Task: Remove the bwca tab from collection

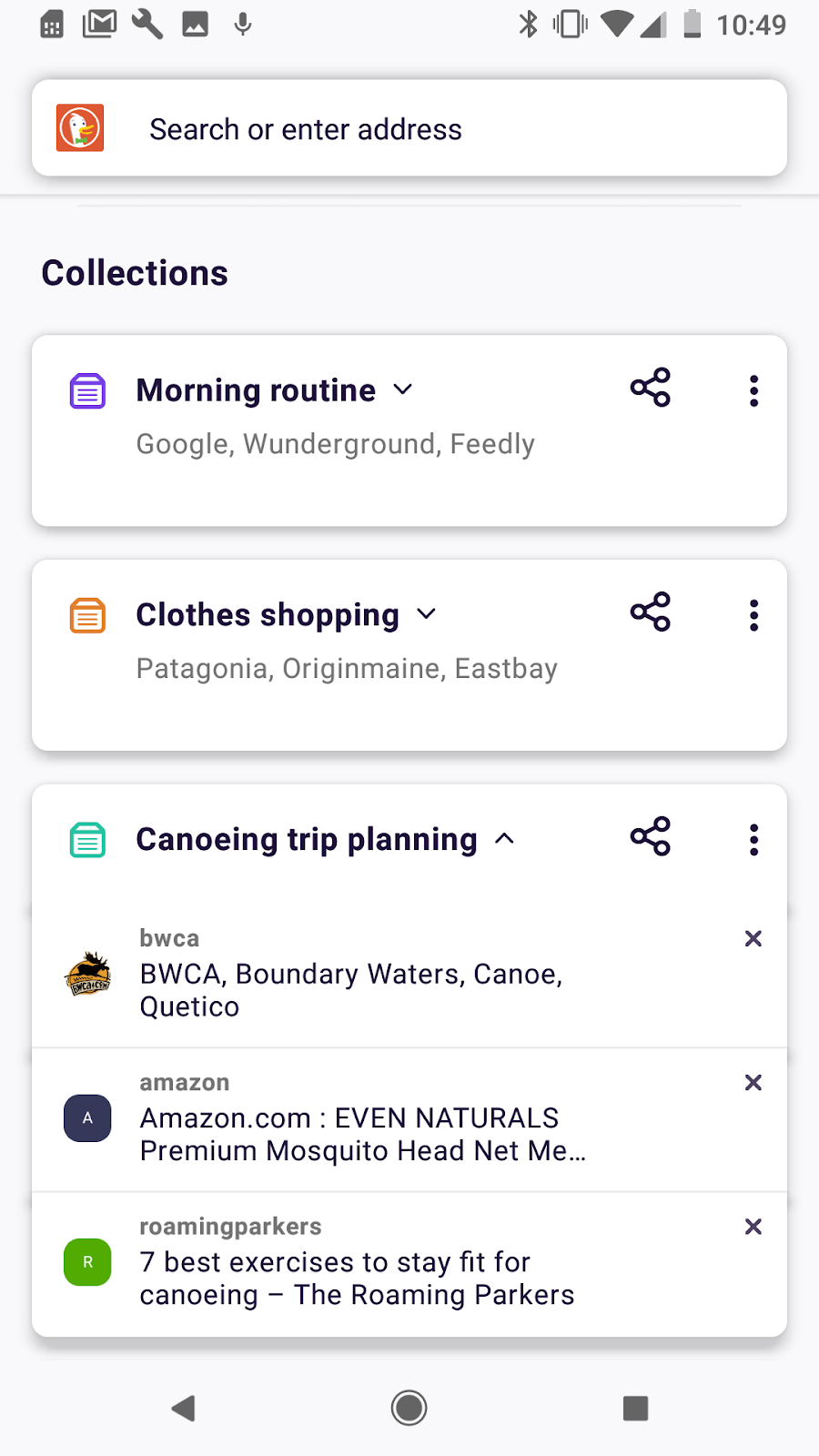Action: click(753, 938)
